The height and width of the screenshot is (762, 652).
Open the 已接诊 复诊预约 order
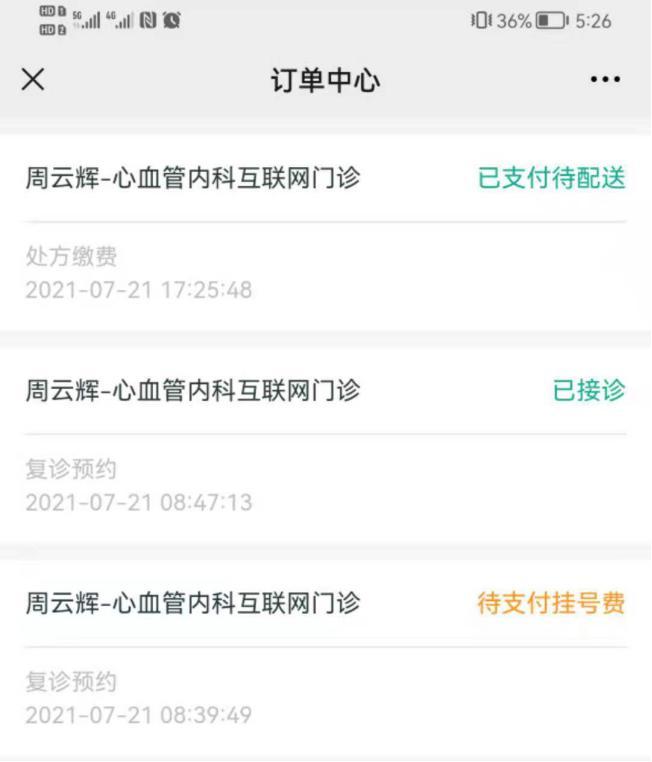click(325, 445)
